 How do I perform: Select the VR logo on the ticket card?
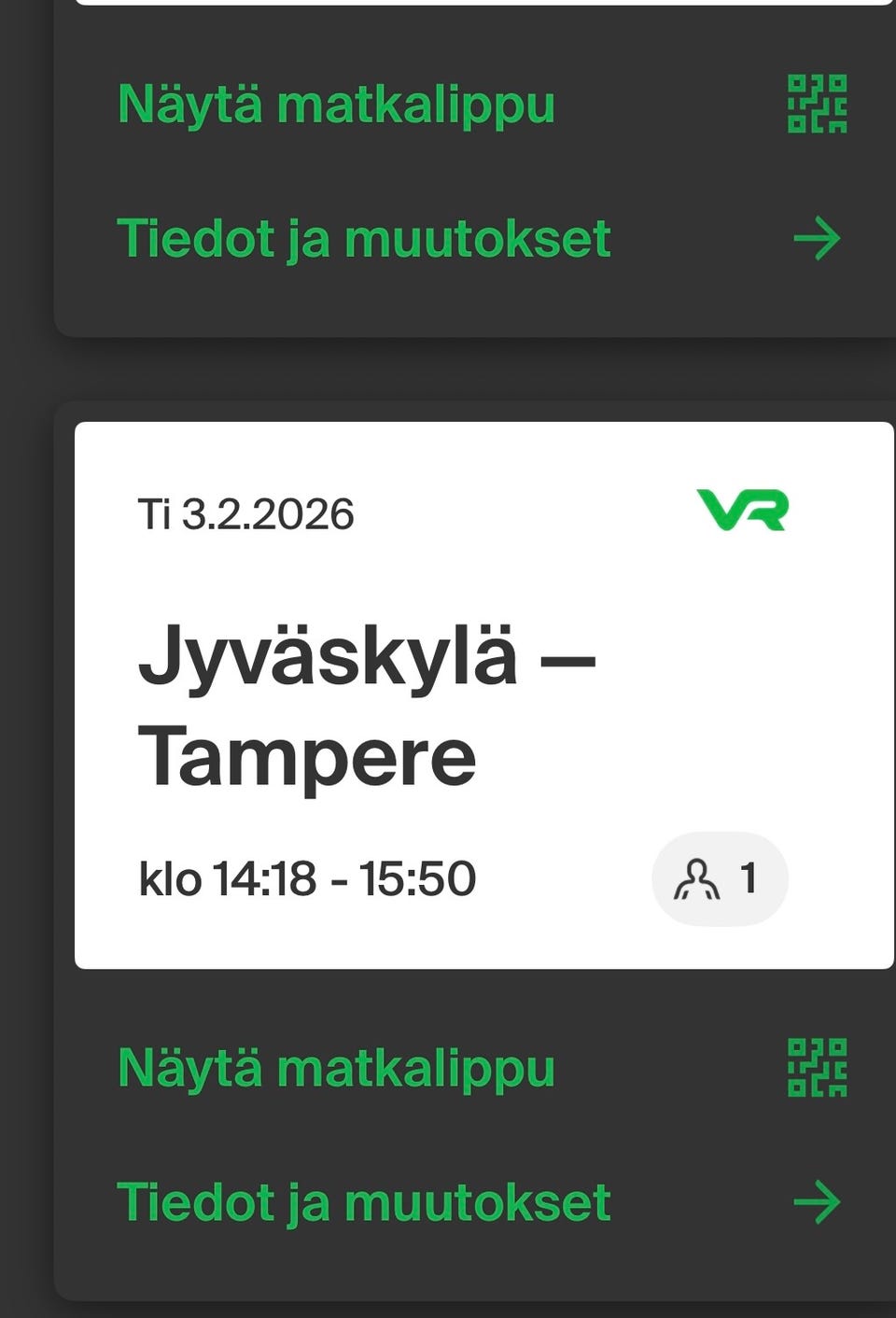point(740,510)
